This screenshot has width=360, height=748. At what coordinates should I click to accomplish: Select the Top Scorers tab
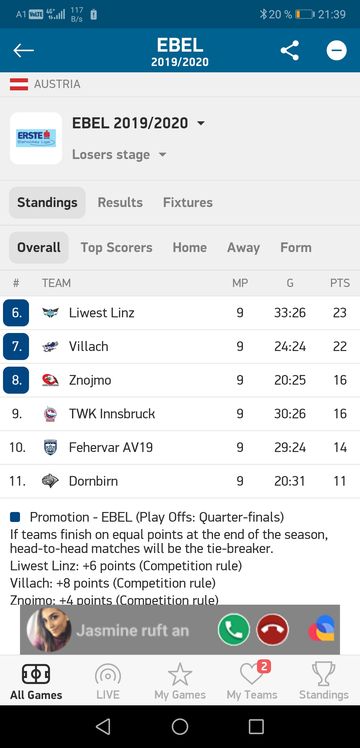coord(116,248)
